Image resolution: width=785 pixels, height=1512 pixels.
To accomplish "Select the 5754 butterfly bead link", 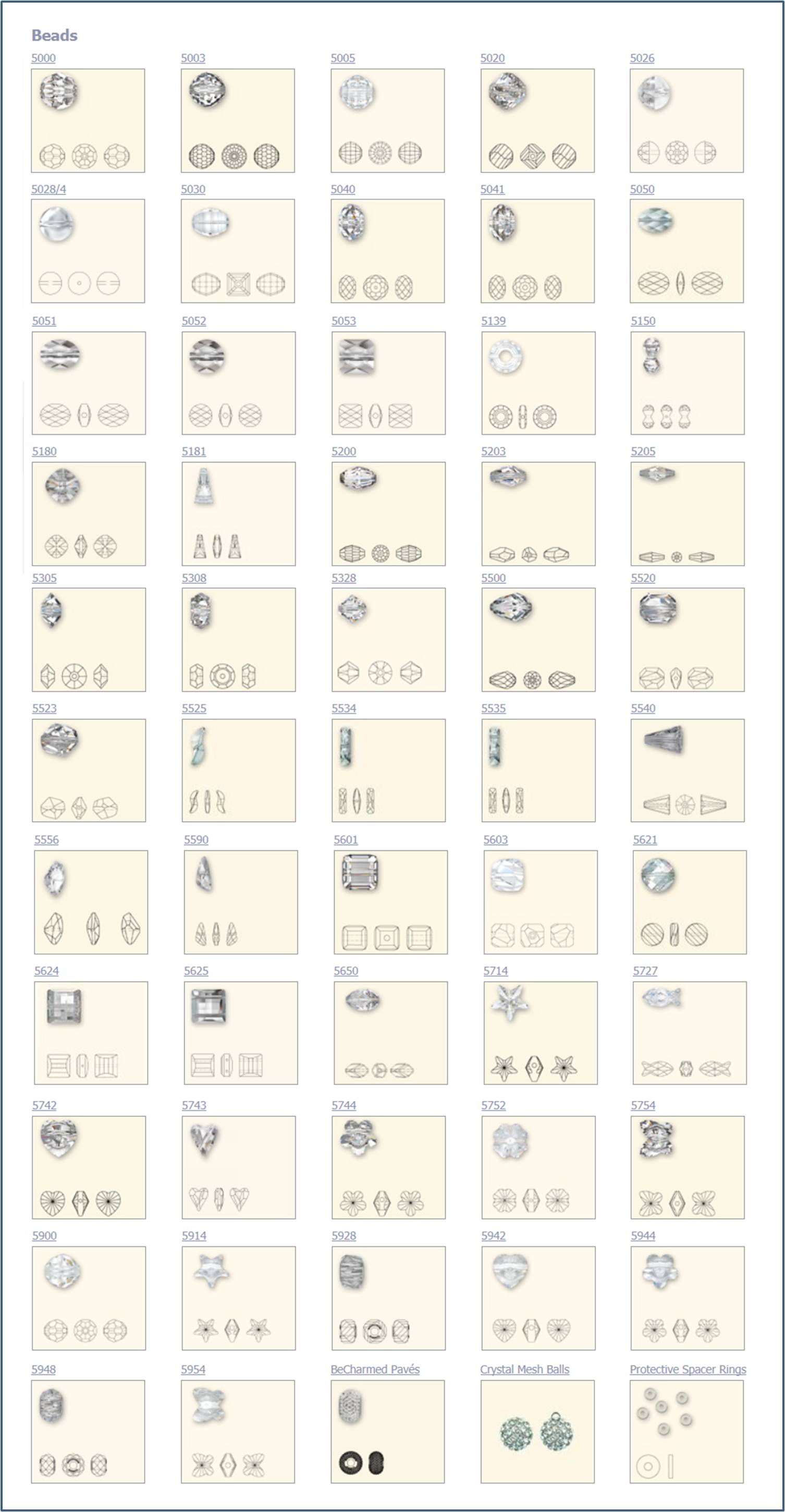I will click(x=643, y=1105).
